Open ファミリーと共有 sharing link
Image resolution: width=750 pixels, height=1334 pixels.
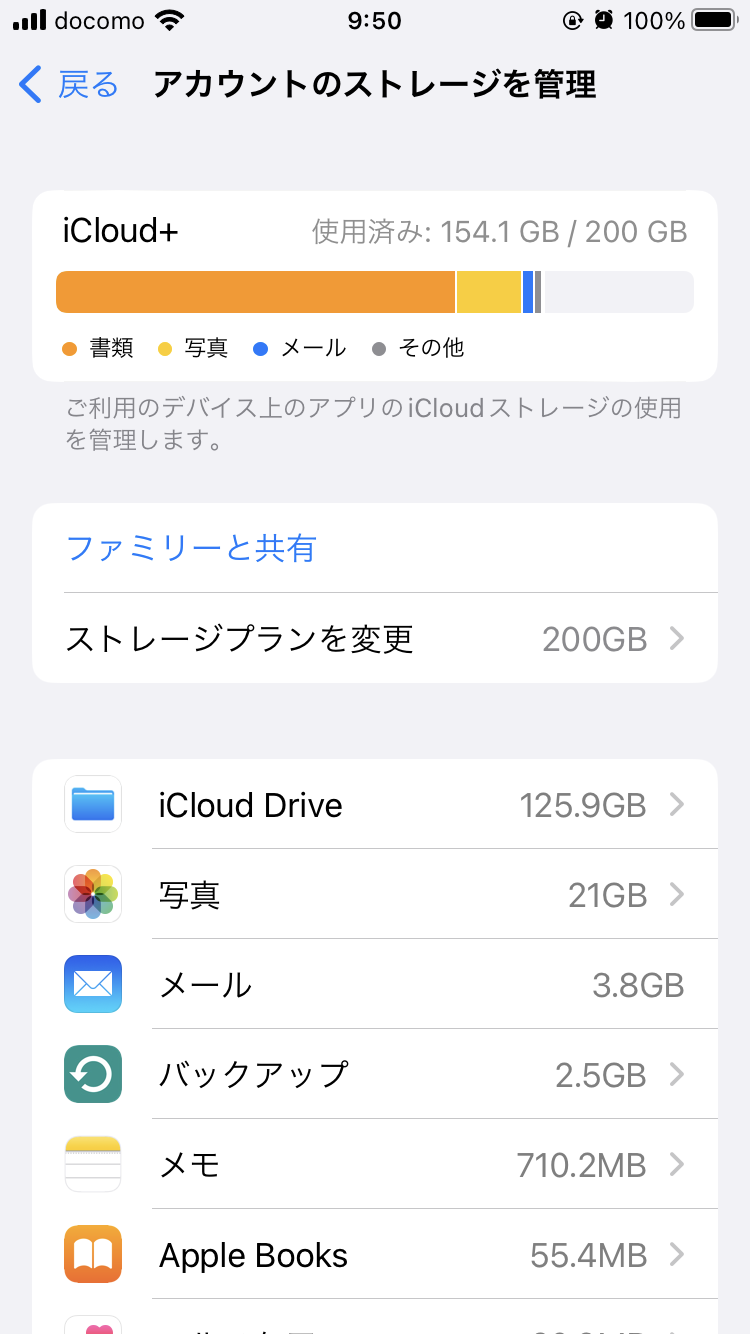tap(191, 548)
